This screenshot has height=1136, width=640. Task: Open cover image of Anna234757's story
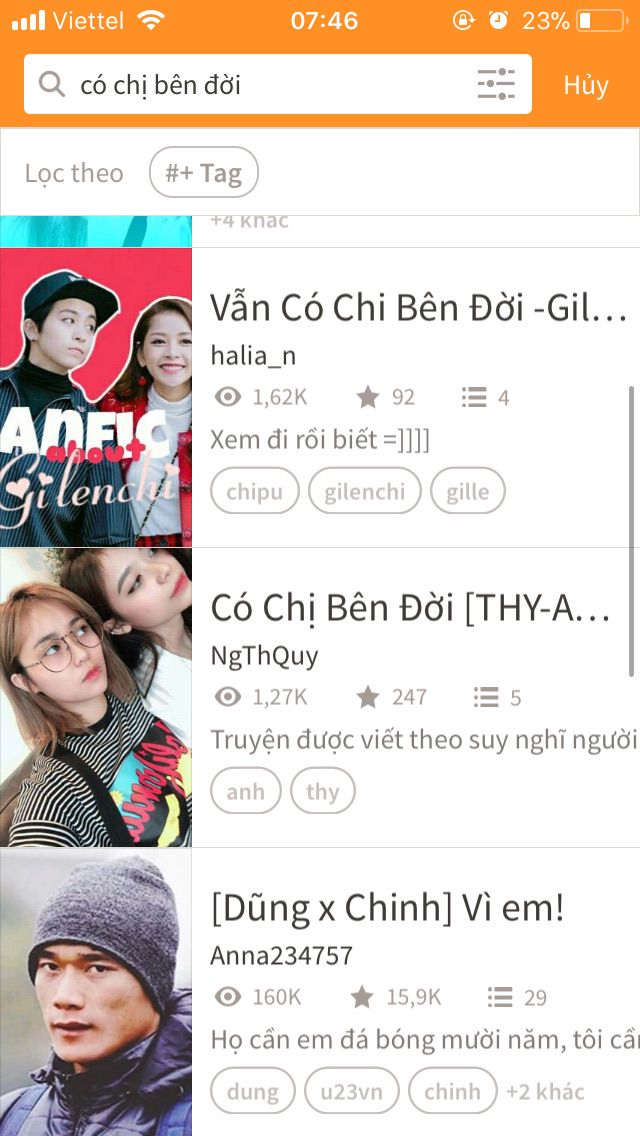[x=96, y=992]
